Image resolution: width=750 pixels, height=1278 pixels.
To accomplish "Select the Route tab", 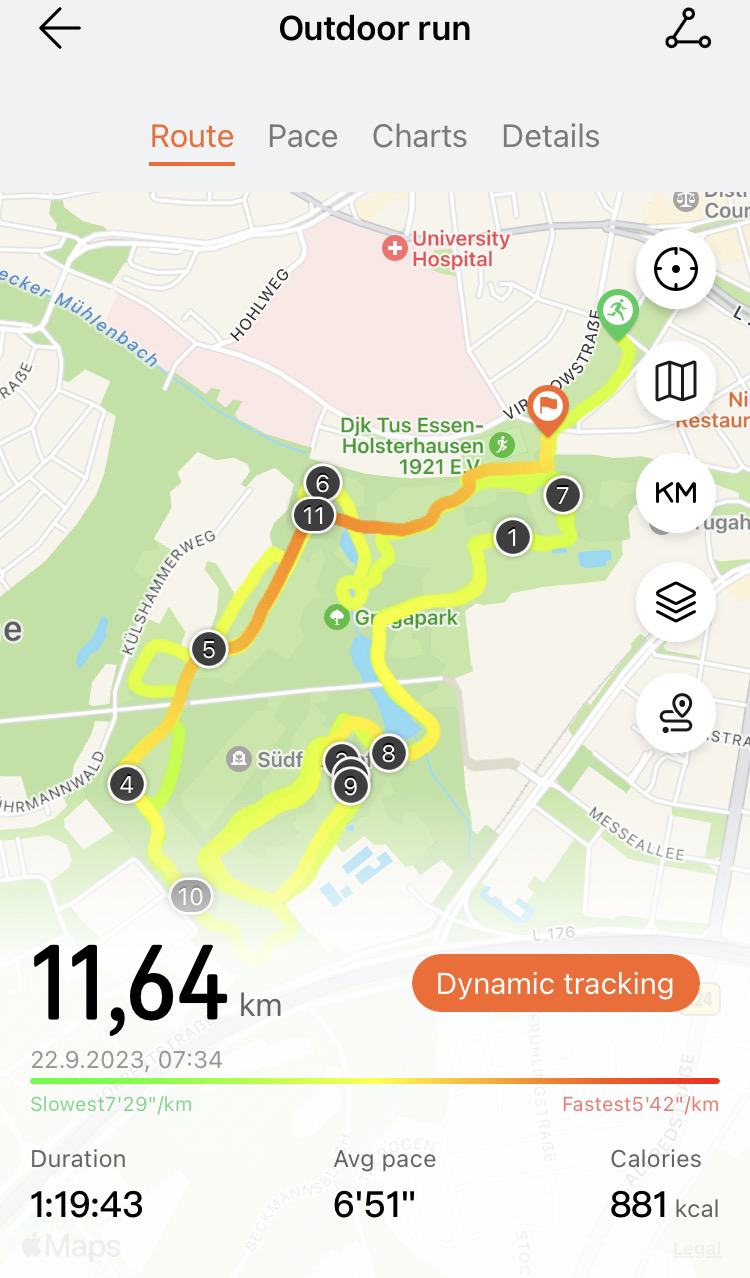I will pos(192,136).
